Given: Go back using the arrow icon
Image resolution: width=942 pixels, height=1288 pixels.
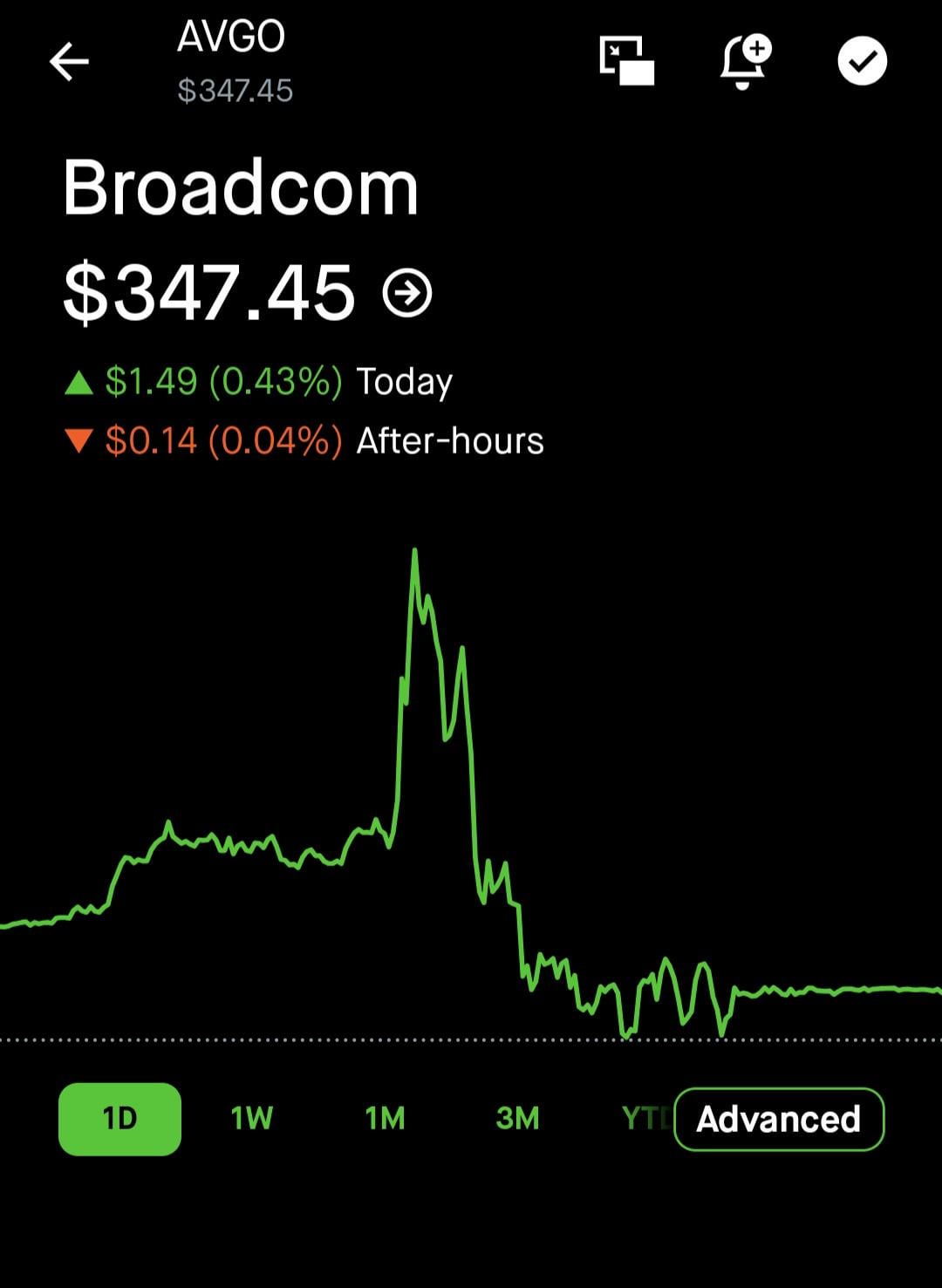Looking at the screenshot, I should tap(69, 62).
